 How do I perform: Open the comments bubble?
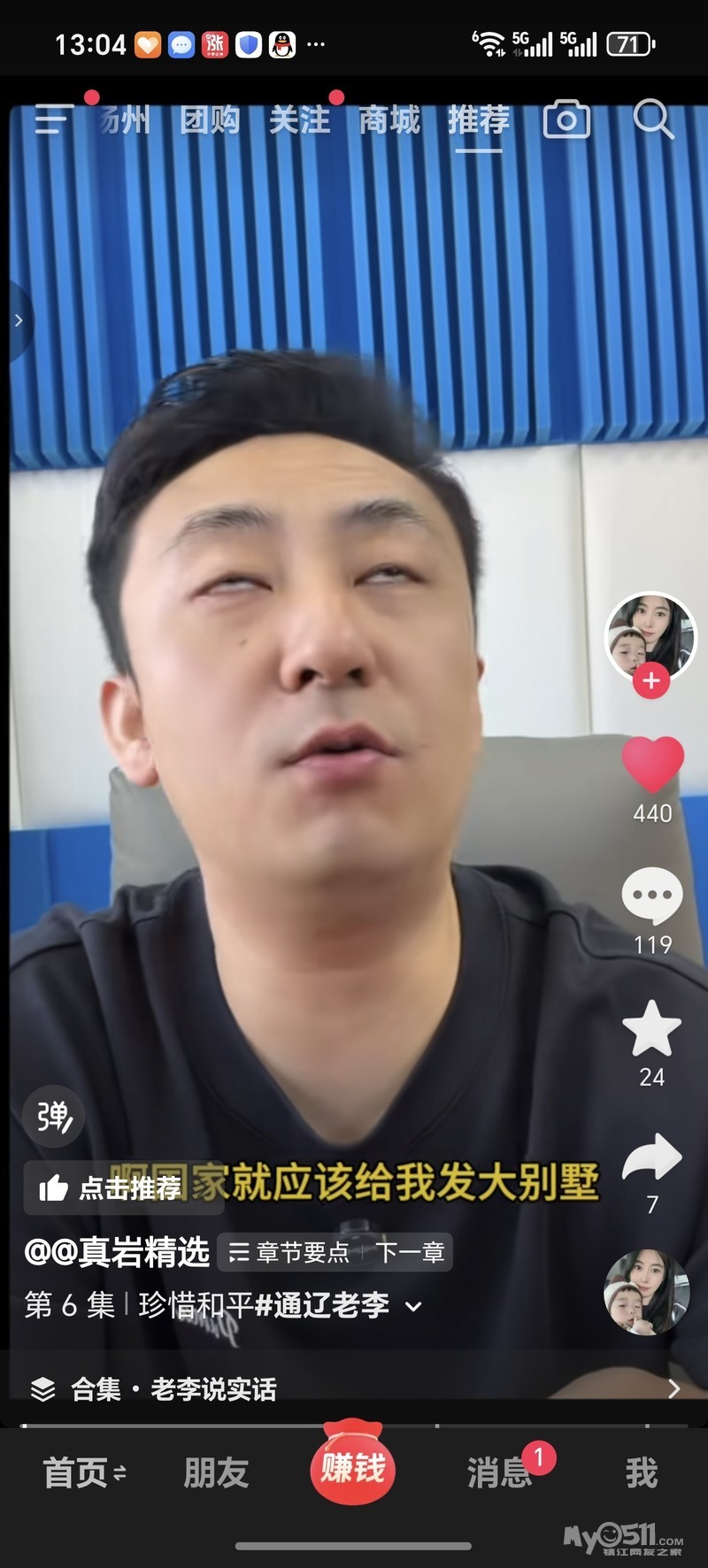coord(652,896)
